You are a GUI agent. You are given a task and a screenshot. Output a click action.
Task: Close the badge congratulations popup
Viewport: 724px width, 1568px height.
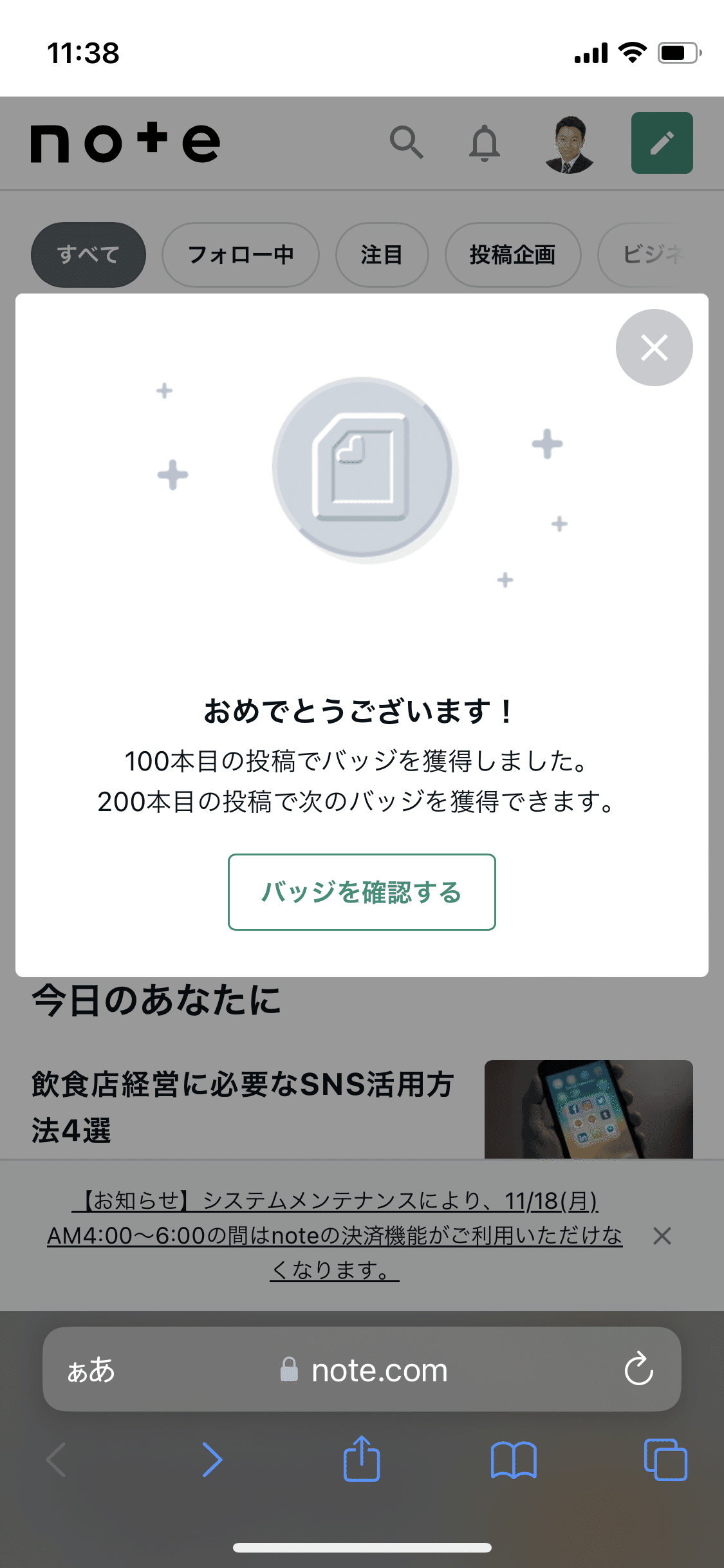click(x=654, y=347)
